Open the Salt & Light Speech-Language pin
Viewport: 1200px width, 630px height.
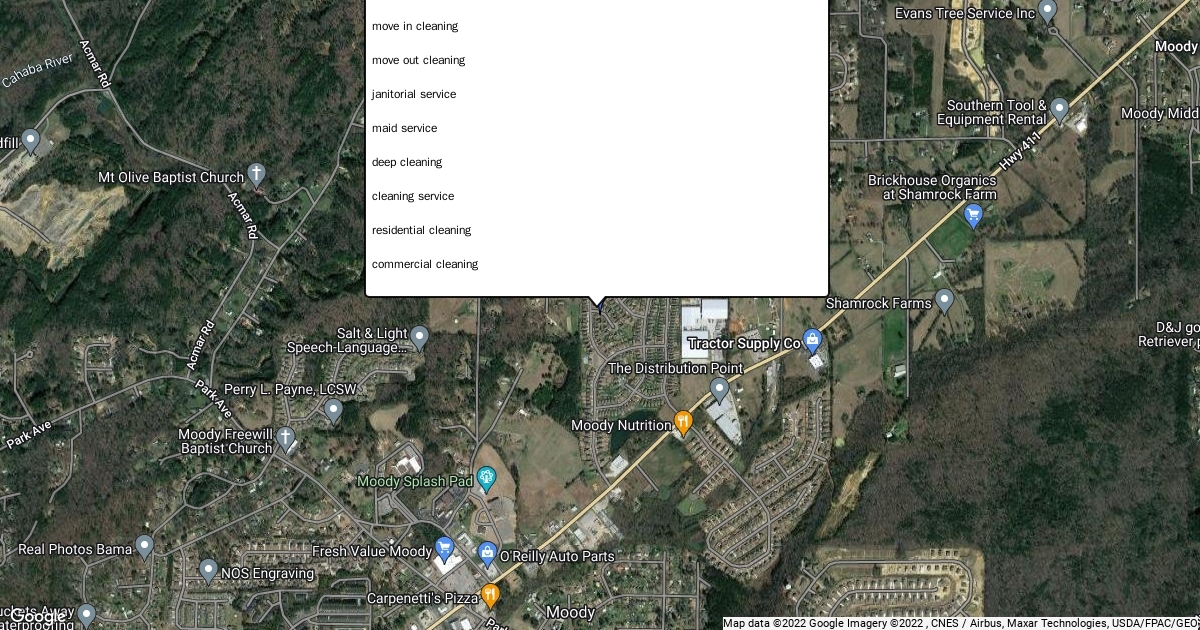coord(420,337)
